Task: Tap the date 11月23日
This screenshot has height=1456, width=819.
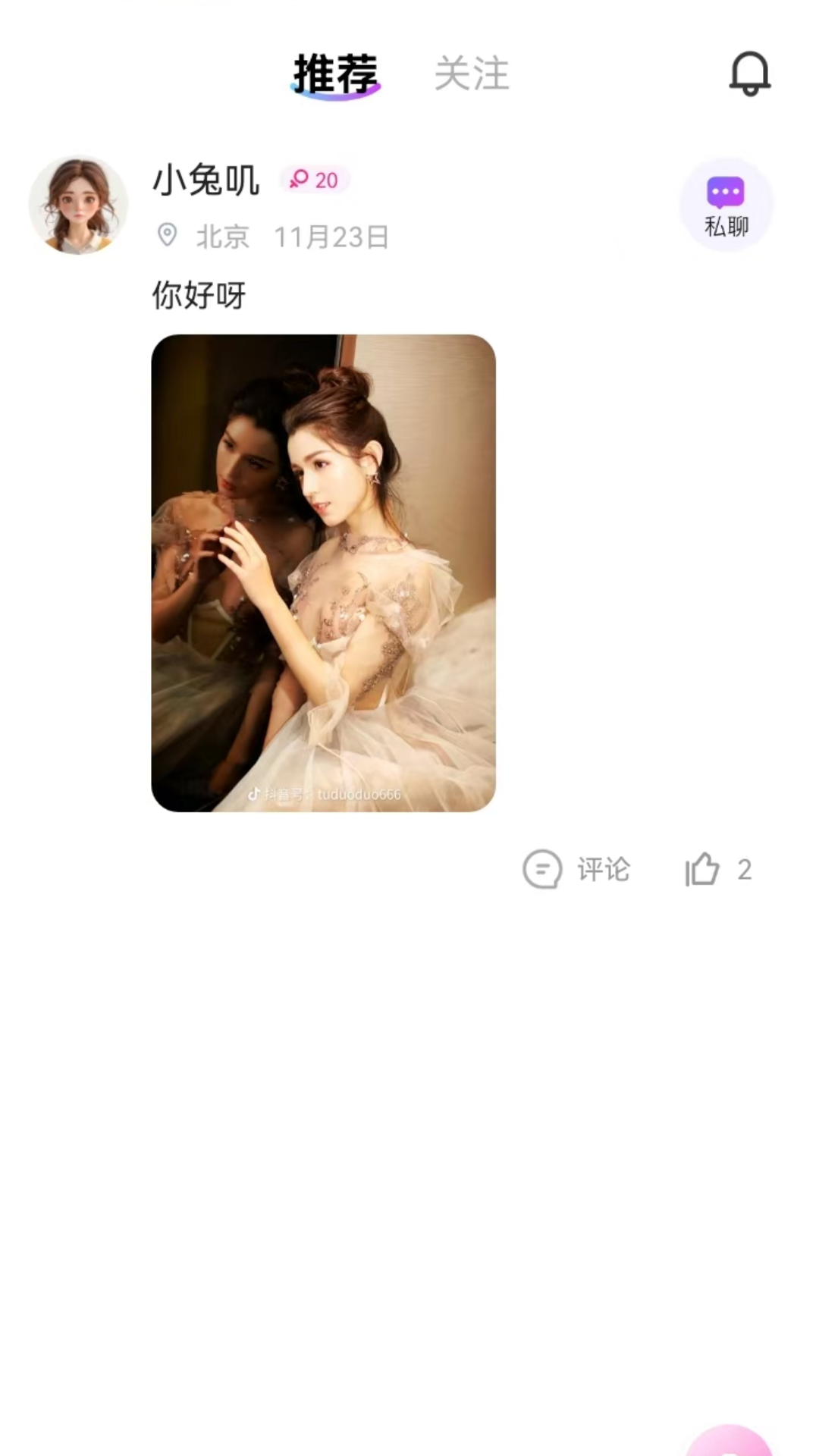Action: 331,237
